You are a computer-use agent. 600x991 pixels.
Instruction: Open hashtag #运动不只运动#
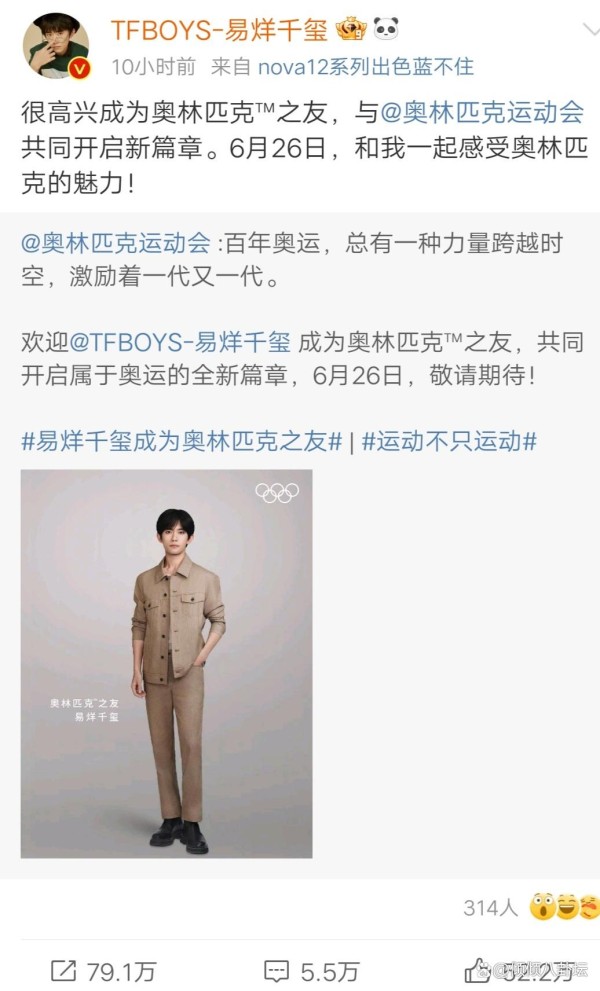point(450,441)
